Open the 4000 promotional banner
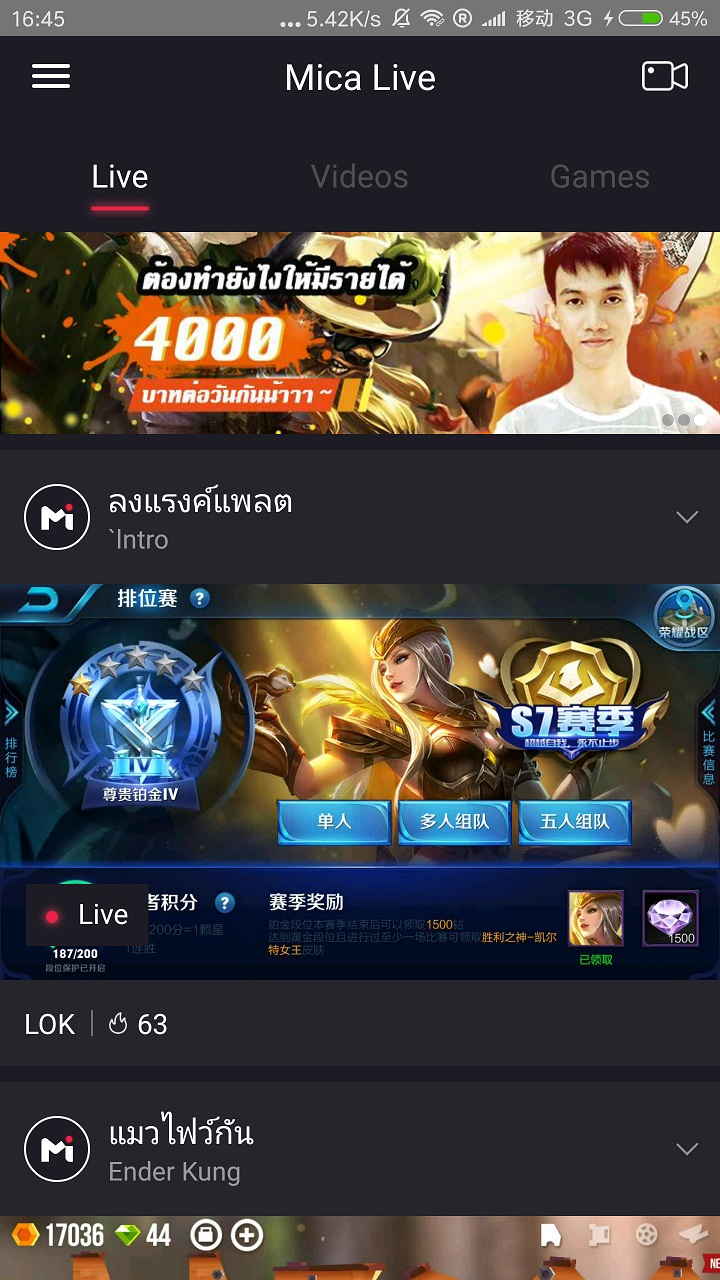The width and height of the screenshot is (720, 1280). click(x=360, y=333)
